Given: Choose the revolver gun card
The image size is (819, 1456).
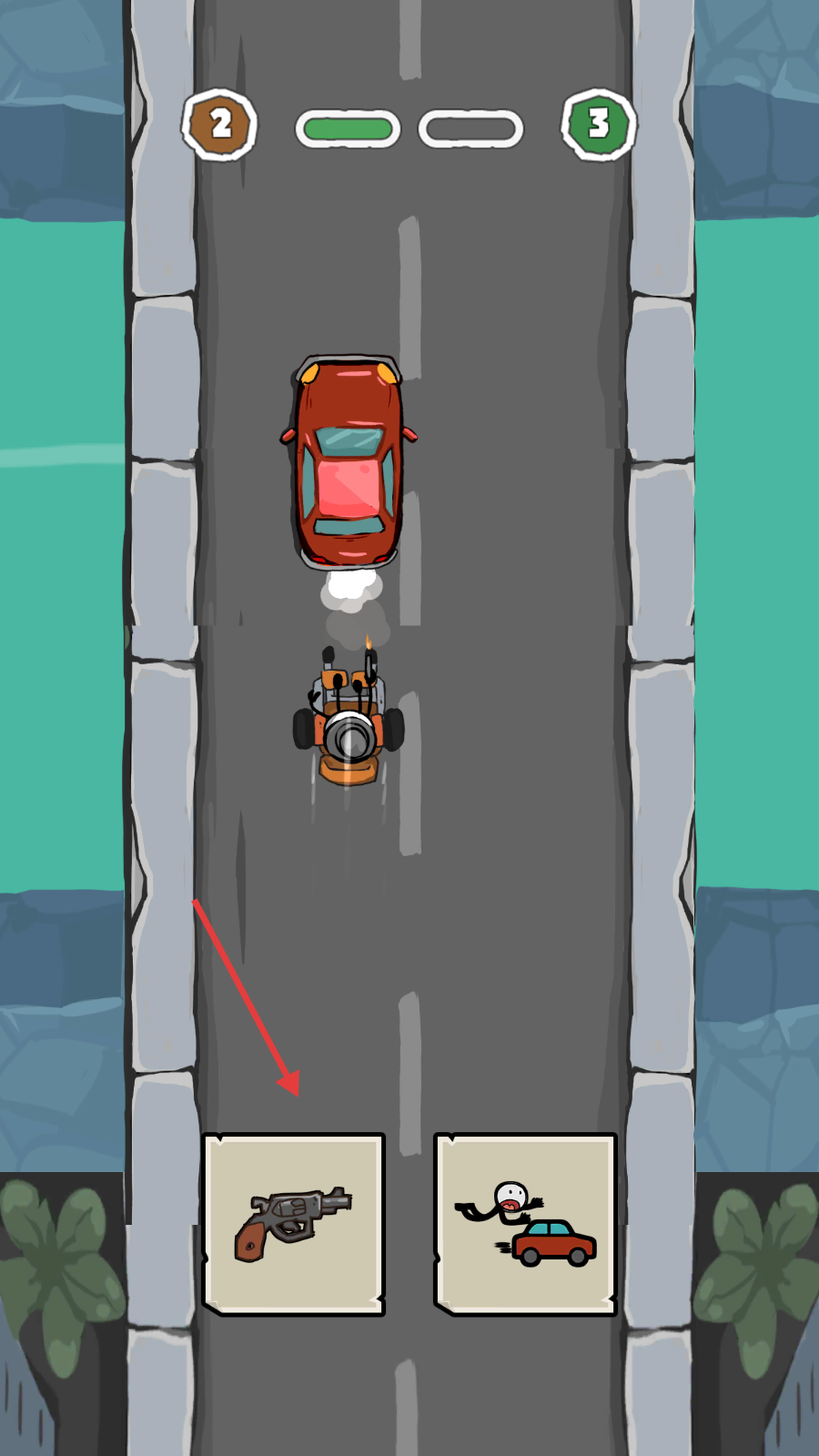Looking at the screenshot, I should coord(293,1224).
